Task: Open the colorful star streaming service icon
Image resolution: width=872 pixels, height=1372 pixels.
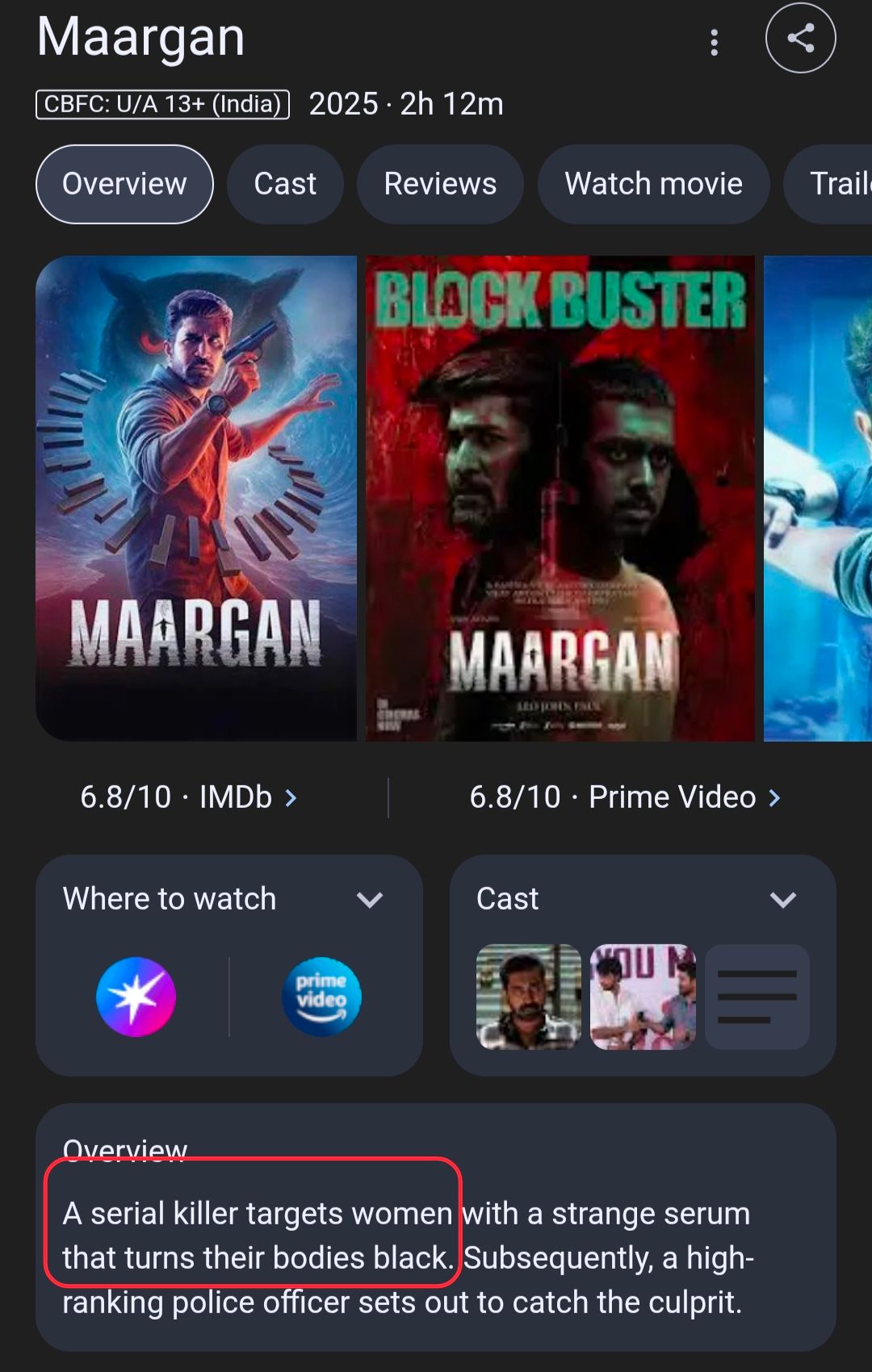Action: pyautogui.click(x=136, y=997)
